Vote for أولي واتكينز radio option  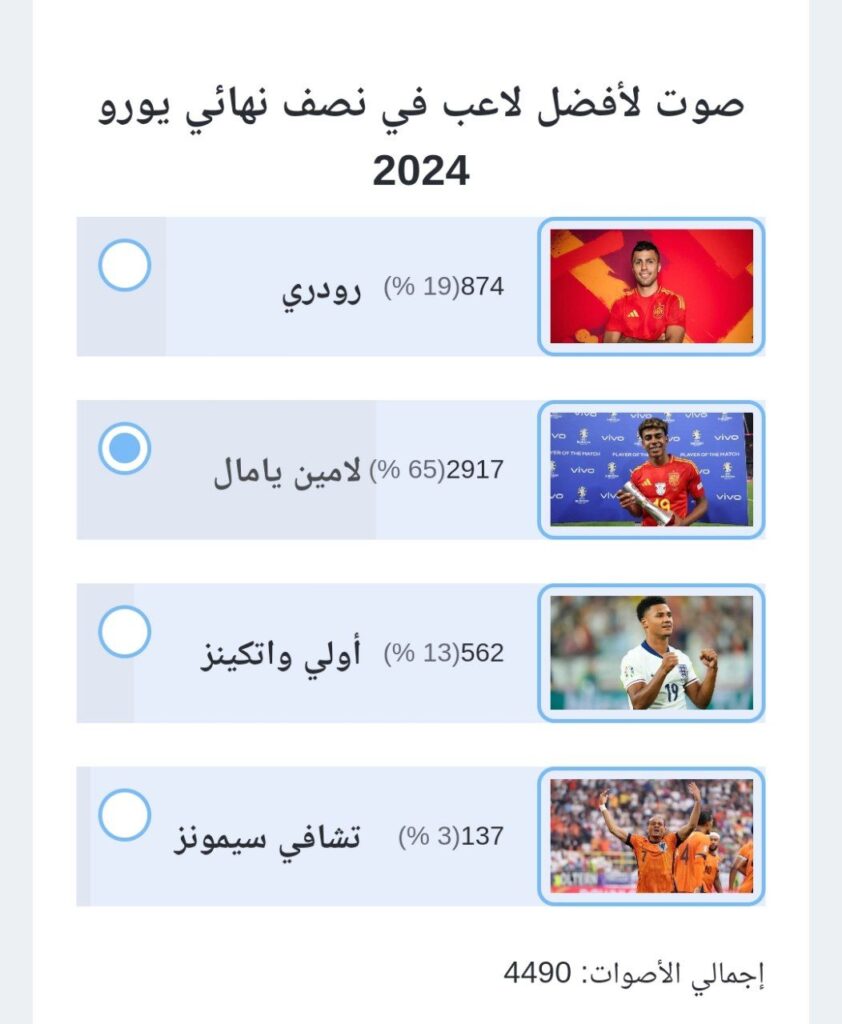125,632
